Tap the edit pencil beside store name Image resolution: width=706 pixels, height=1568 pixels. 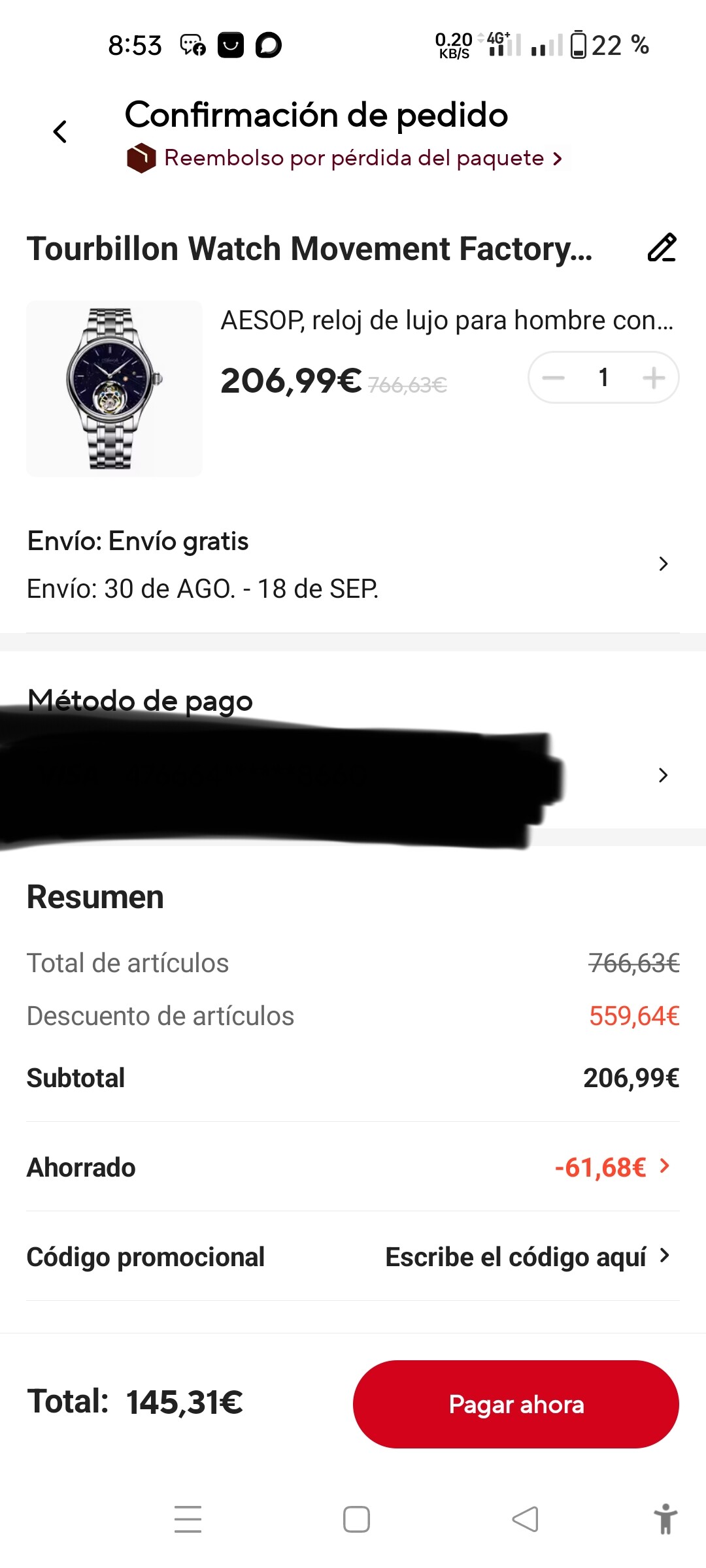pos(662,248)
